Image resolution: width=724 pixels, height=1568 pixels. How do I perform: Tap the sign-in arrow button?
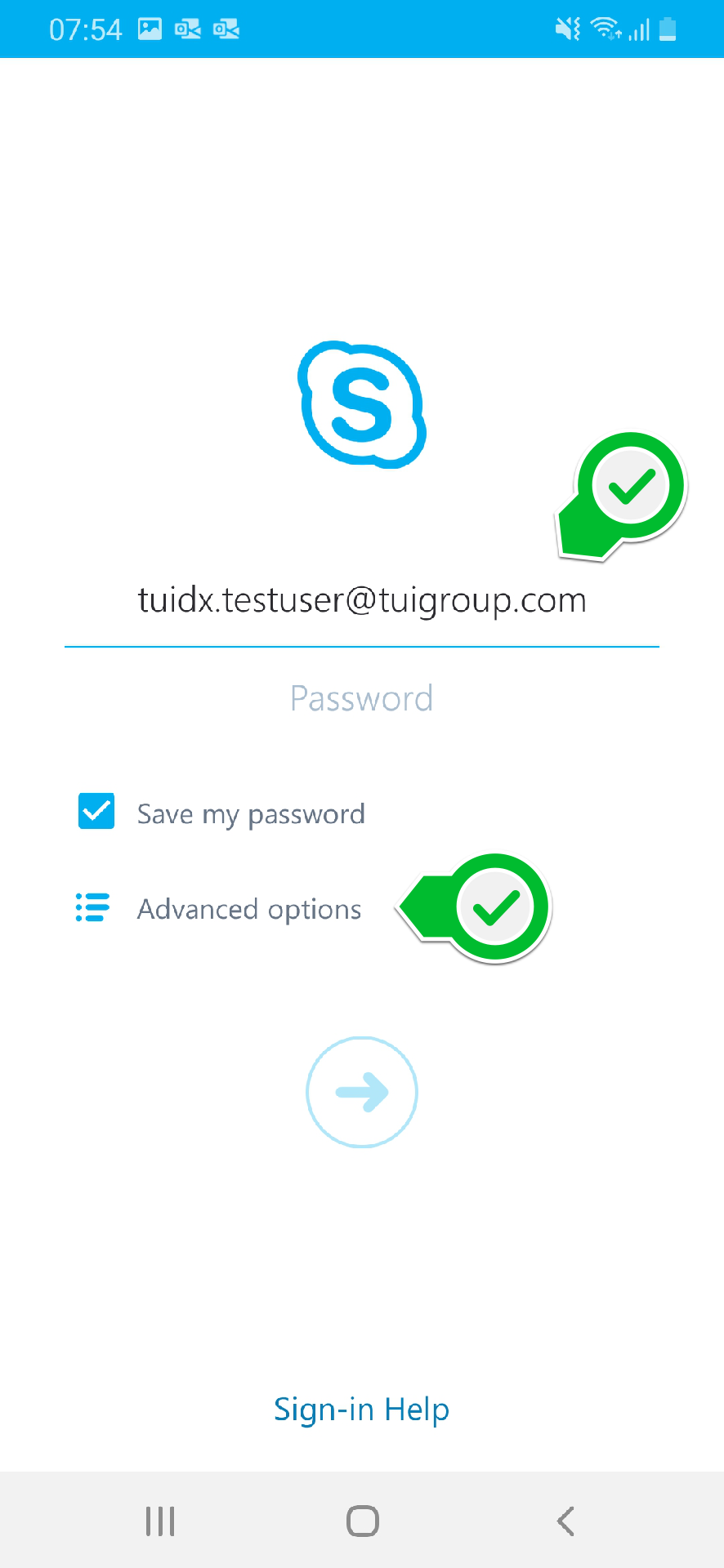pyautogui.click(x=362, y=1092)
